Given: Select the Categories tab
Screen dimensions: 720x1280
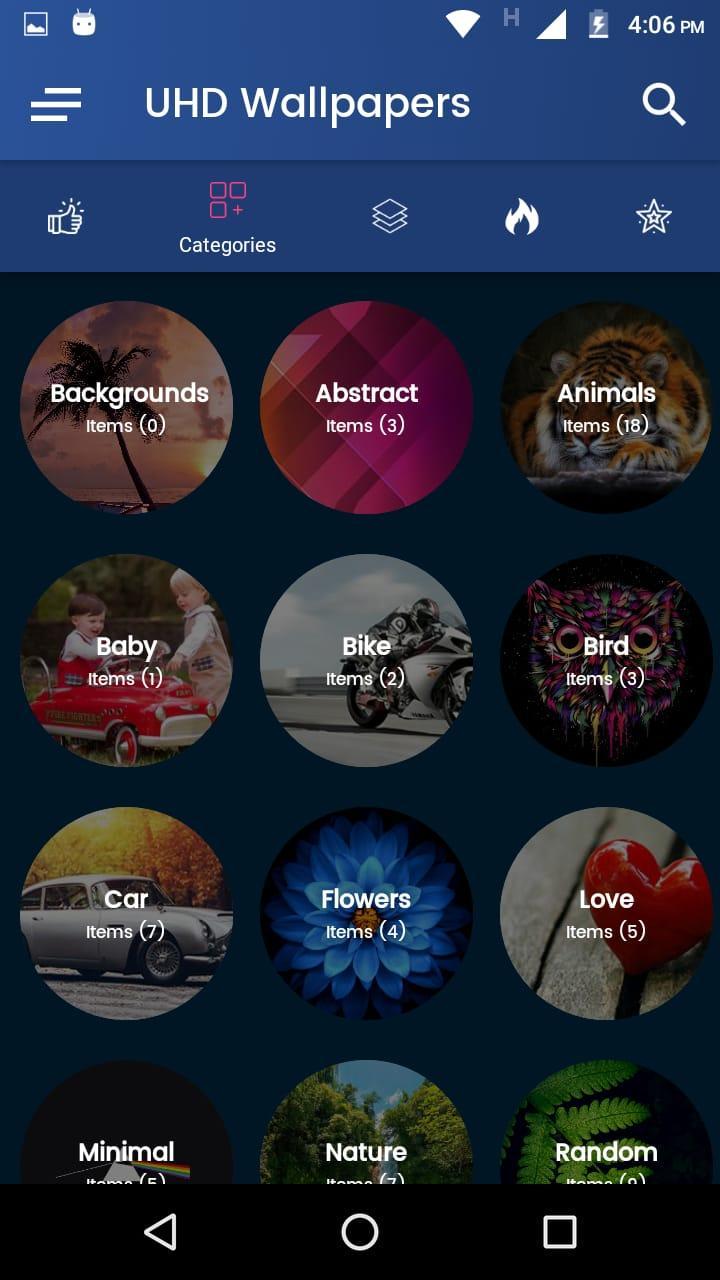Looking at the screenshot, I should [x=227, y=216].
